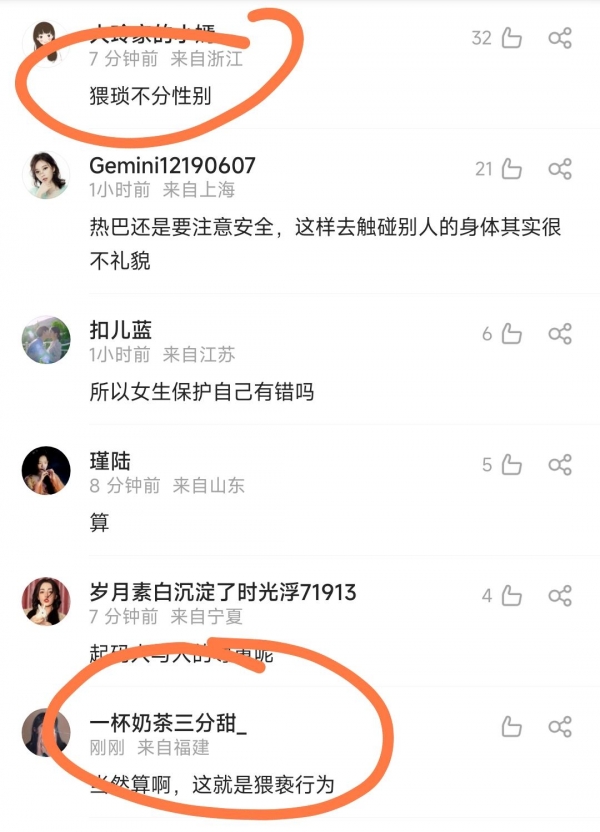The width and height of the screenshot is (600, 832).
Task: Like the comment by Gemini12190607
Action: coord(511,169)
